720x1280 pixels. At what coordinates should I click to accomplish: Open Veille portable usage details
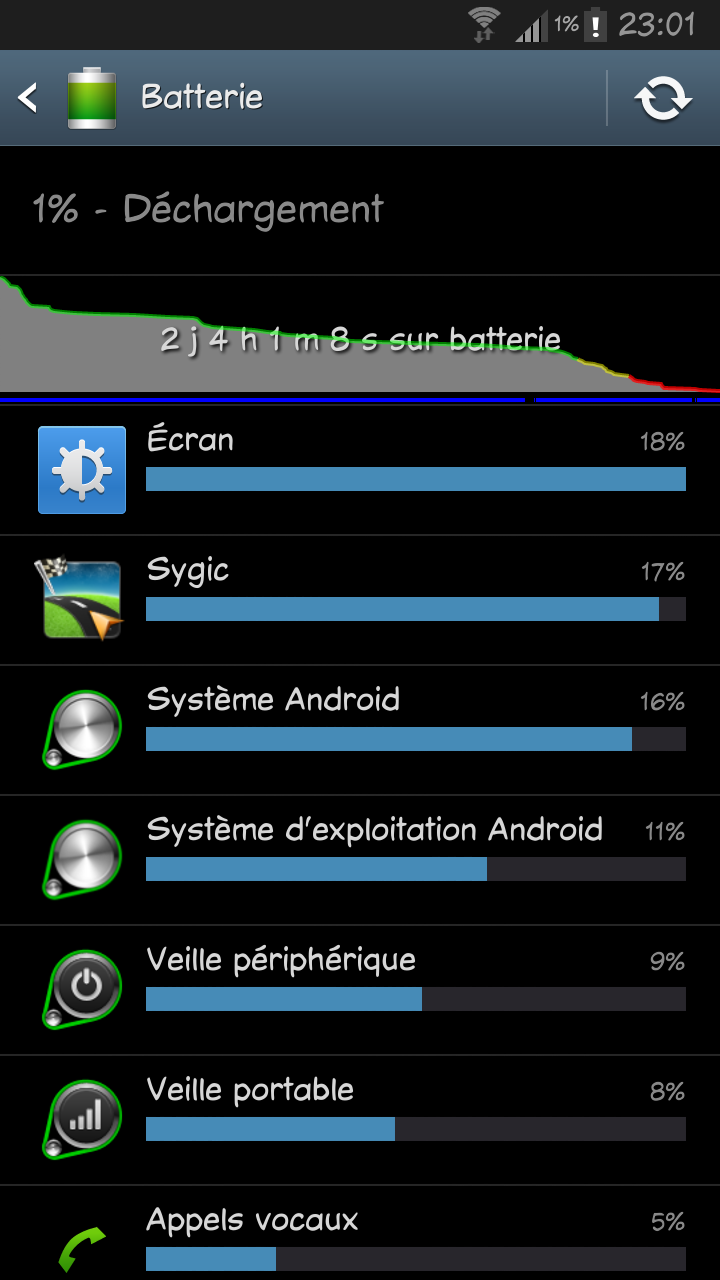(360, 1120)
